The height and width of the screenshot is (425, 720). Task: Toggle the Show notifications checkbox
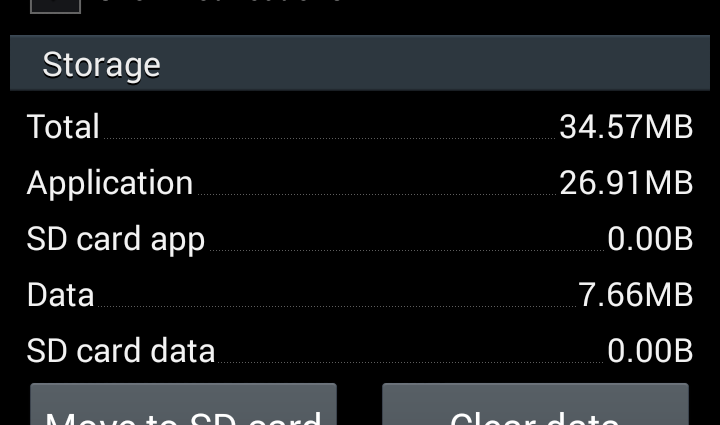pos(55,5)
